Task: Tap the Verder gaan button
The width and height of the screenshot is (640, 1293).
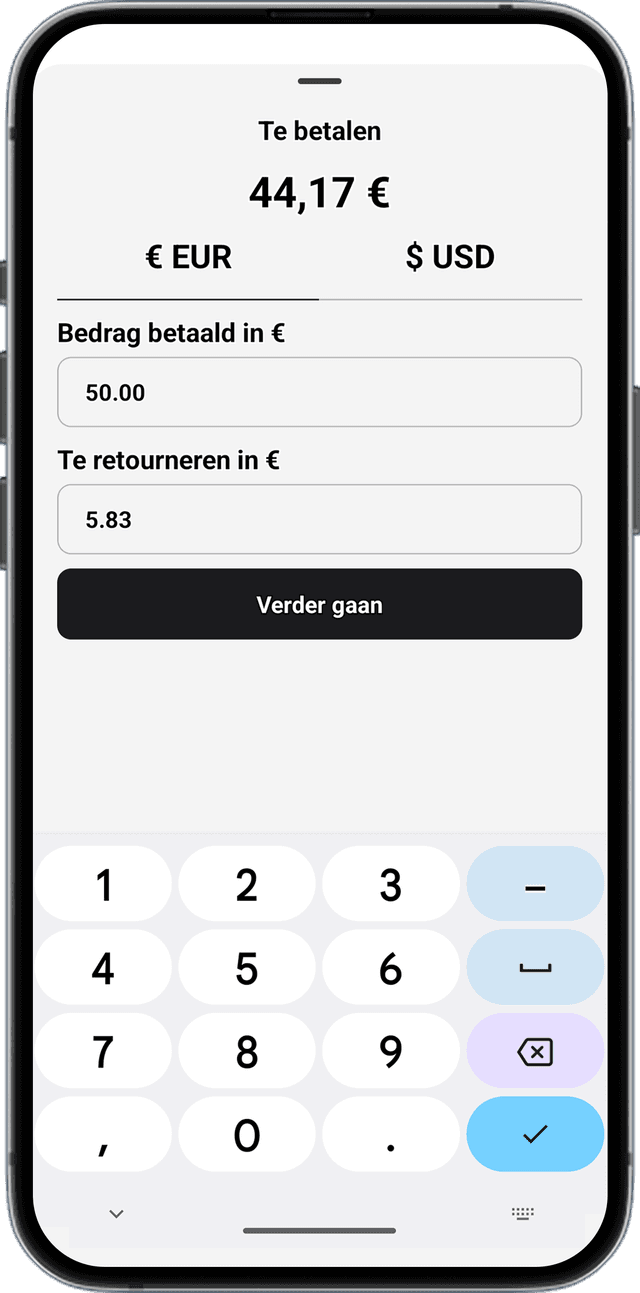Action: [x=319, y=604]
